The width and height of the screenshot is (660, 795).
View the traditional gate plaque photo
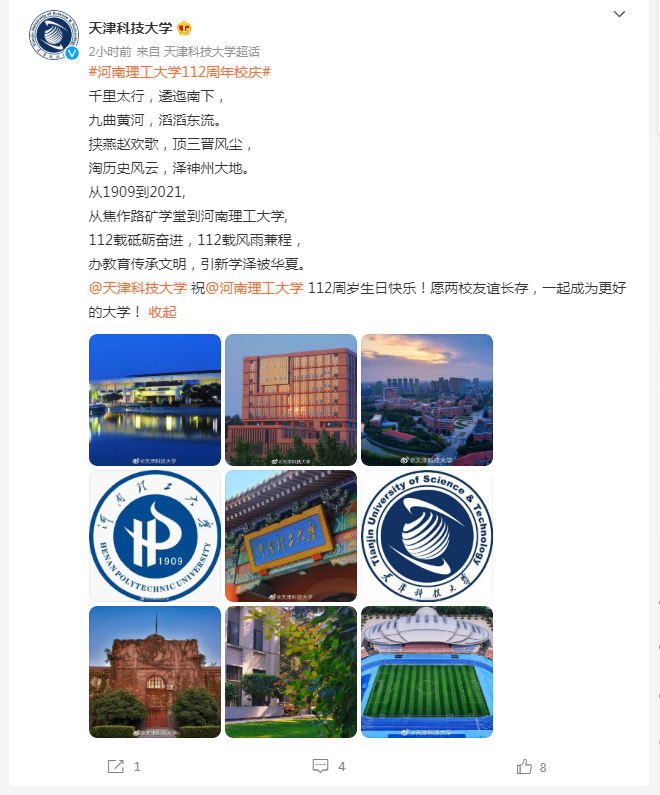pyautogui.click(x=291, y=536)
